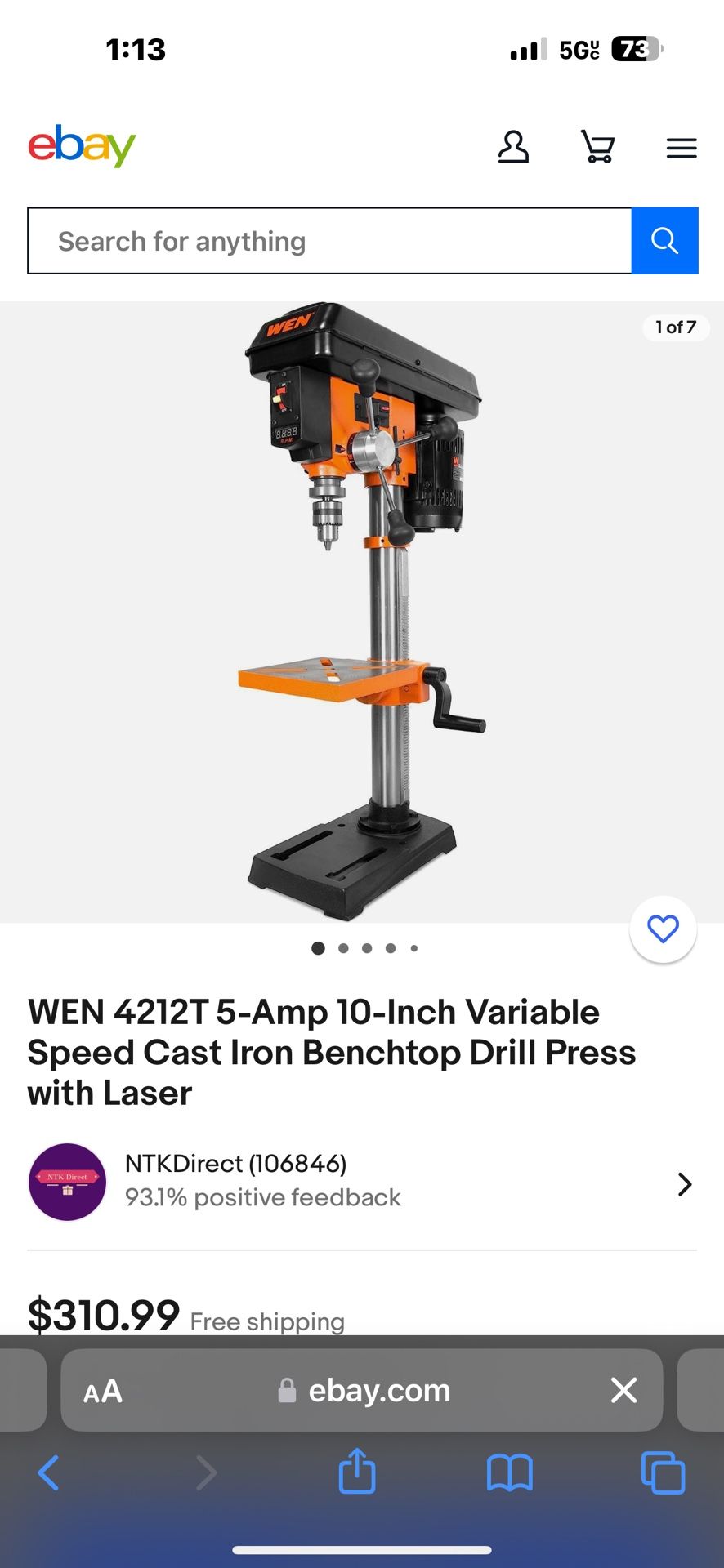This screenshot has height=1568, width=724.
Task: Open the shopping cart
Action: click(x=597, y=147)
